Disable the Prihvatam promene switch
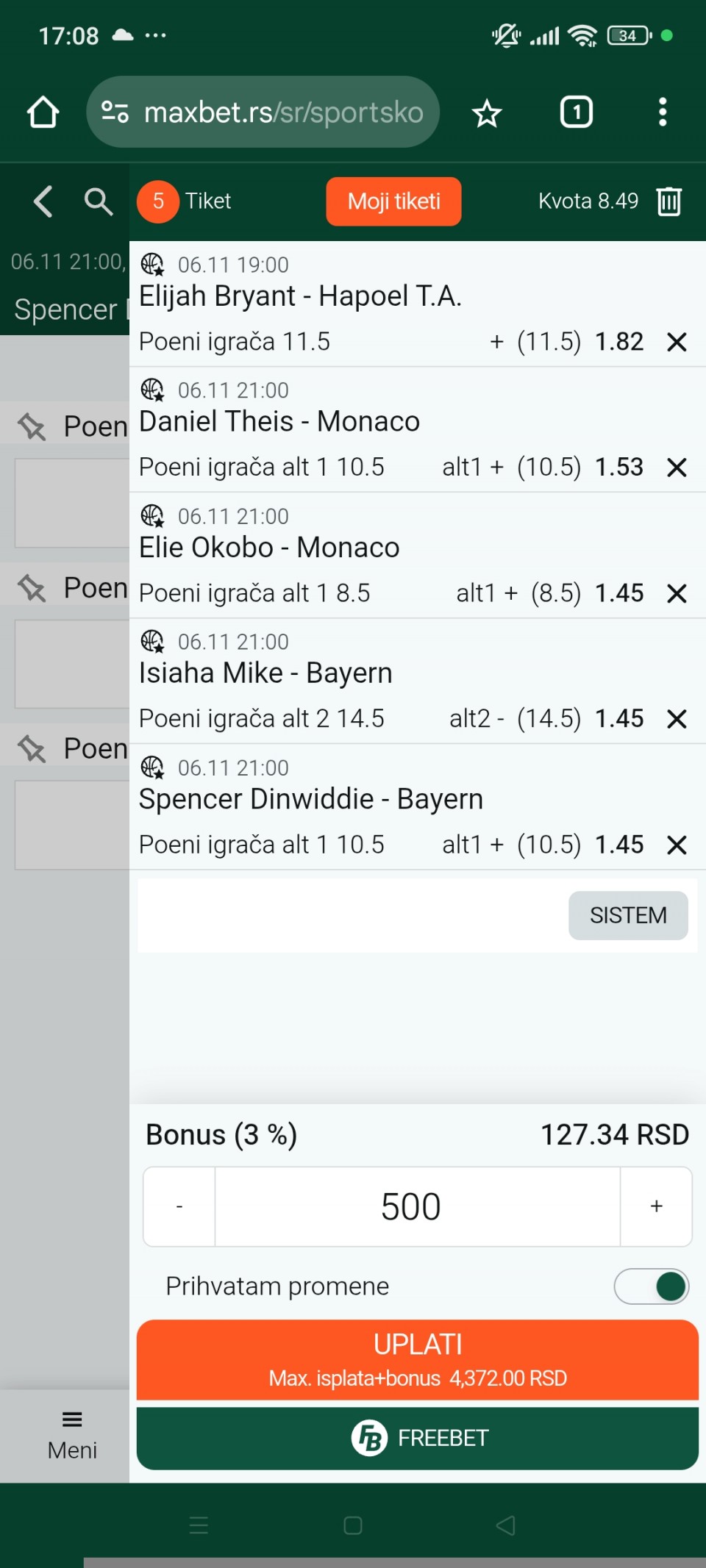The height and width of the screenshot is (1568, 706). click(652, 1286)
